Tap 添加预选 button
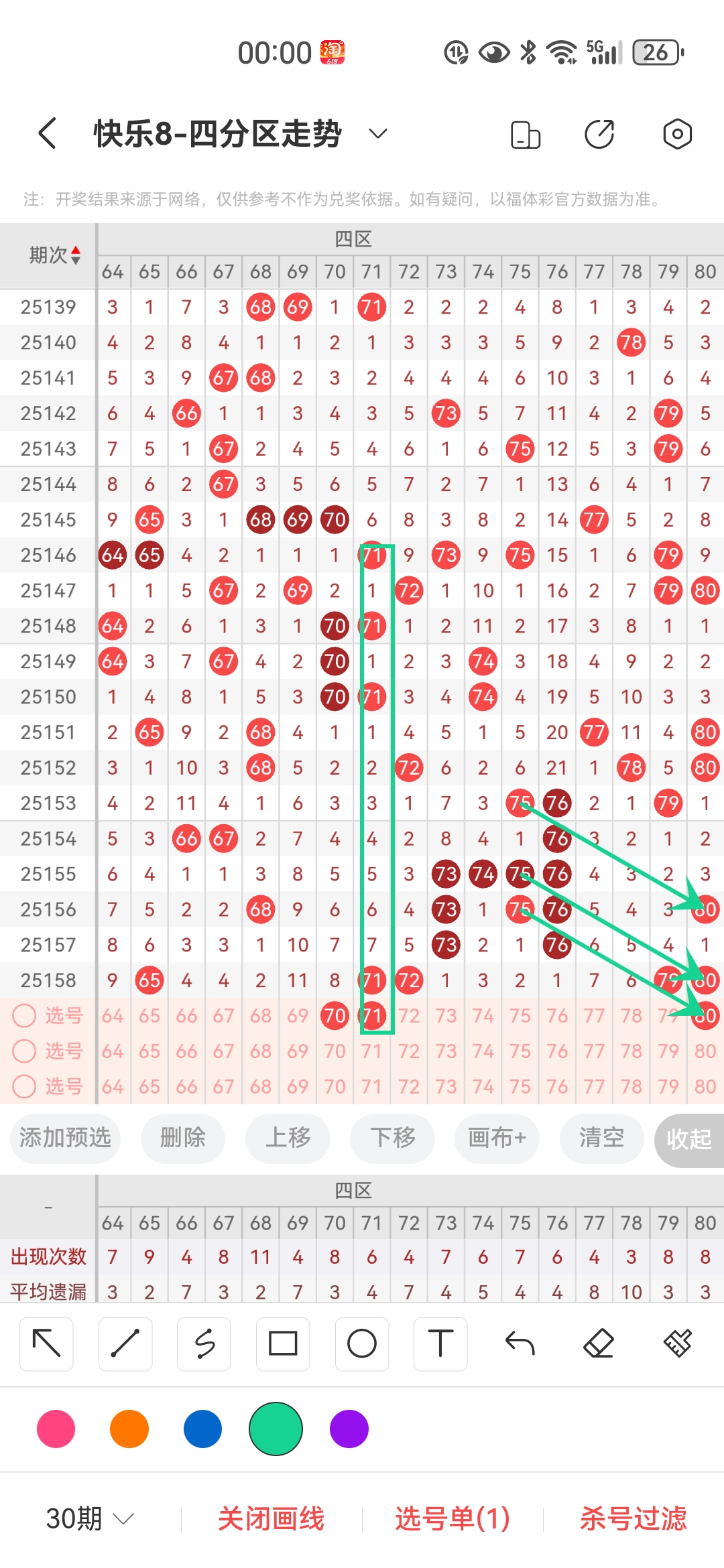This screenshot has width=724, height=1568. pyautogui.click(x=65, y=1138)
